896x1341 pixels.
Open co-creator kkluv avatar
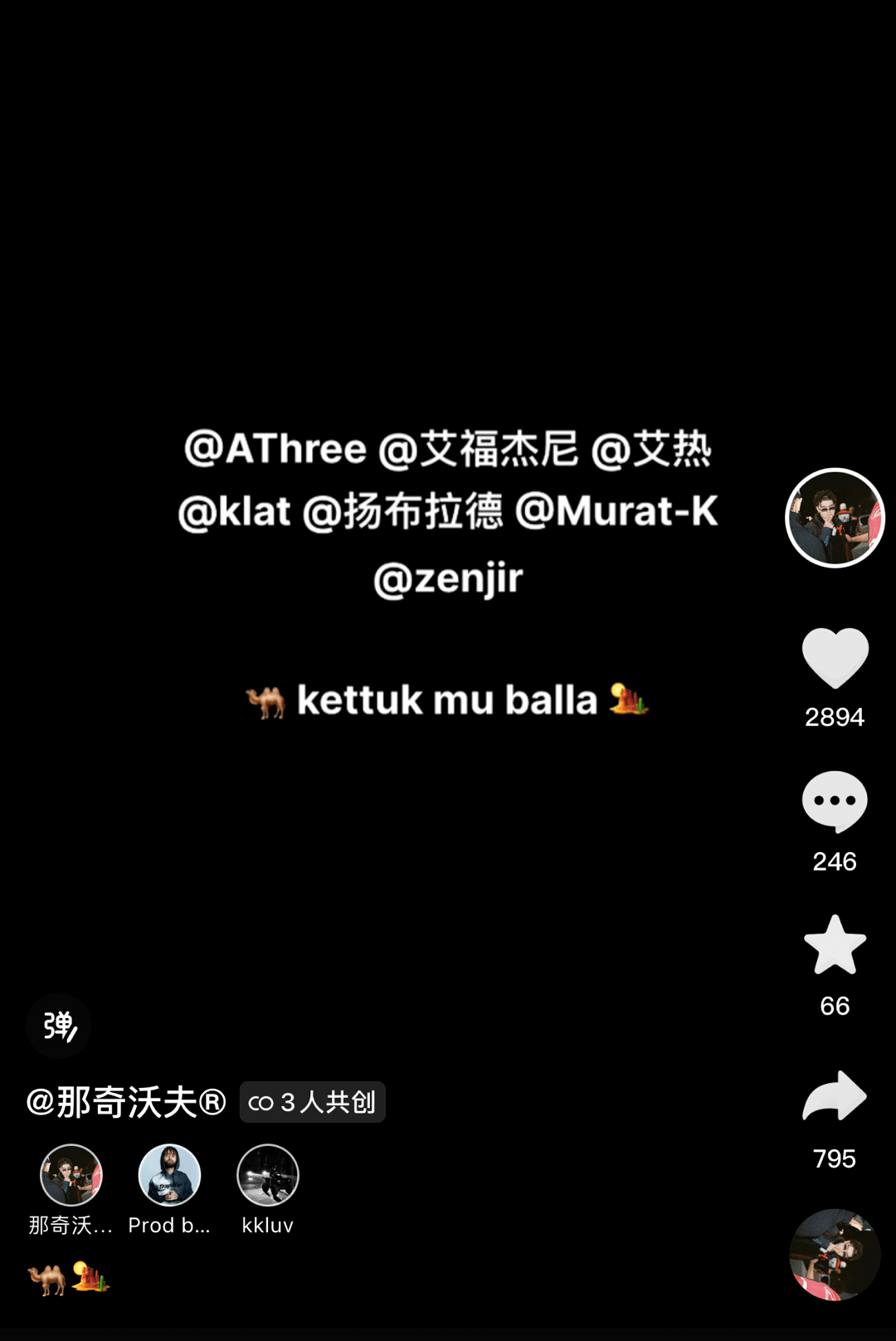(268, 1175)
